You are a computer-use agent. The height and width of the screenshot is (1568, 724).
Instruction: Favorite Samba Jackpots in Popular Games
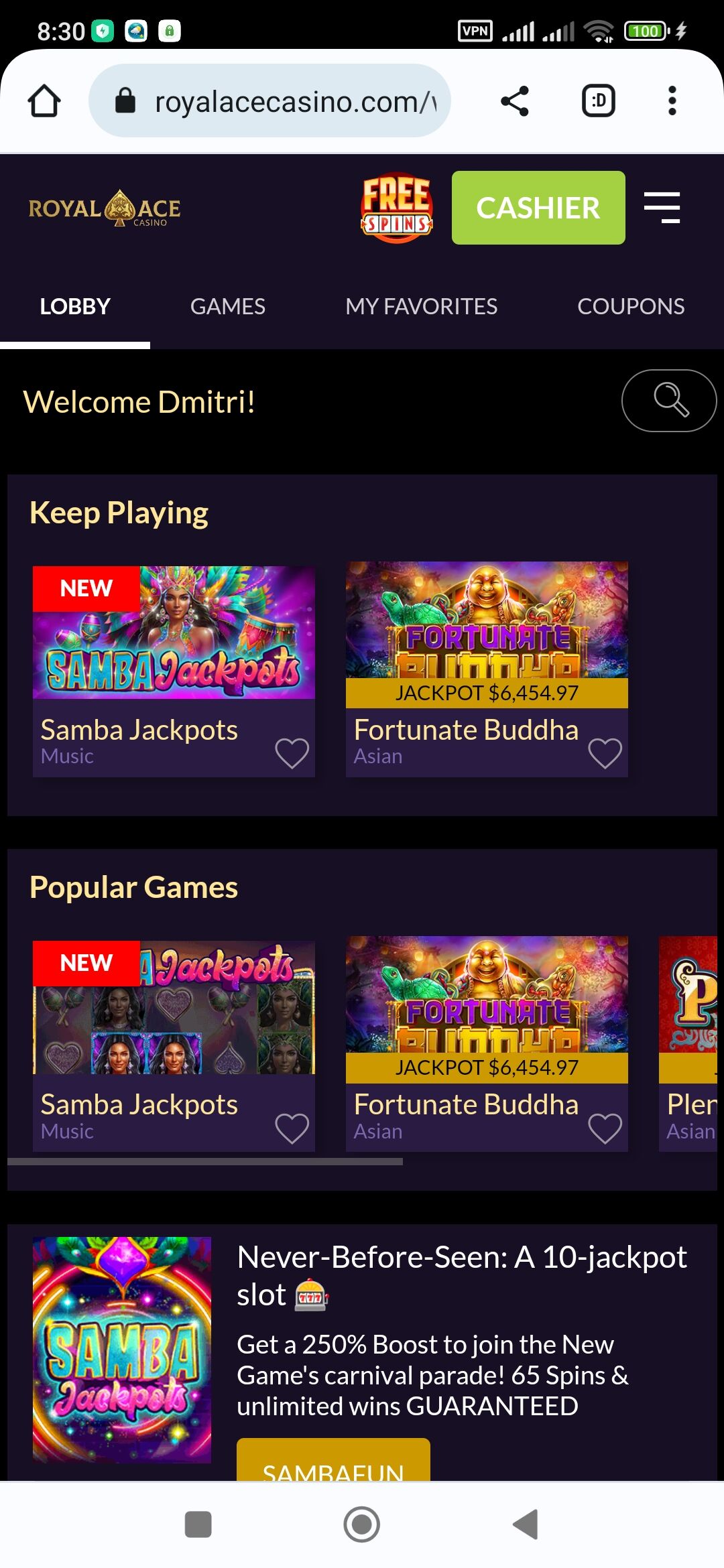point(292,1128)
